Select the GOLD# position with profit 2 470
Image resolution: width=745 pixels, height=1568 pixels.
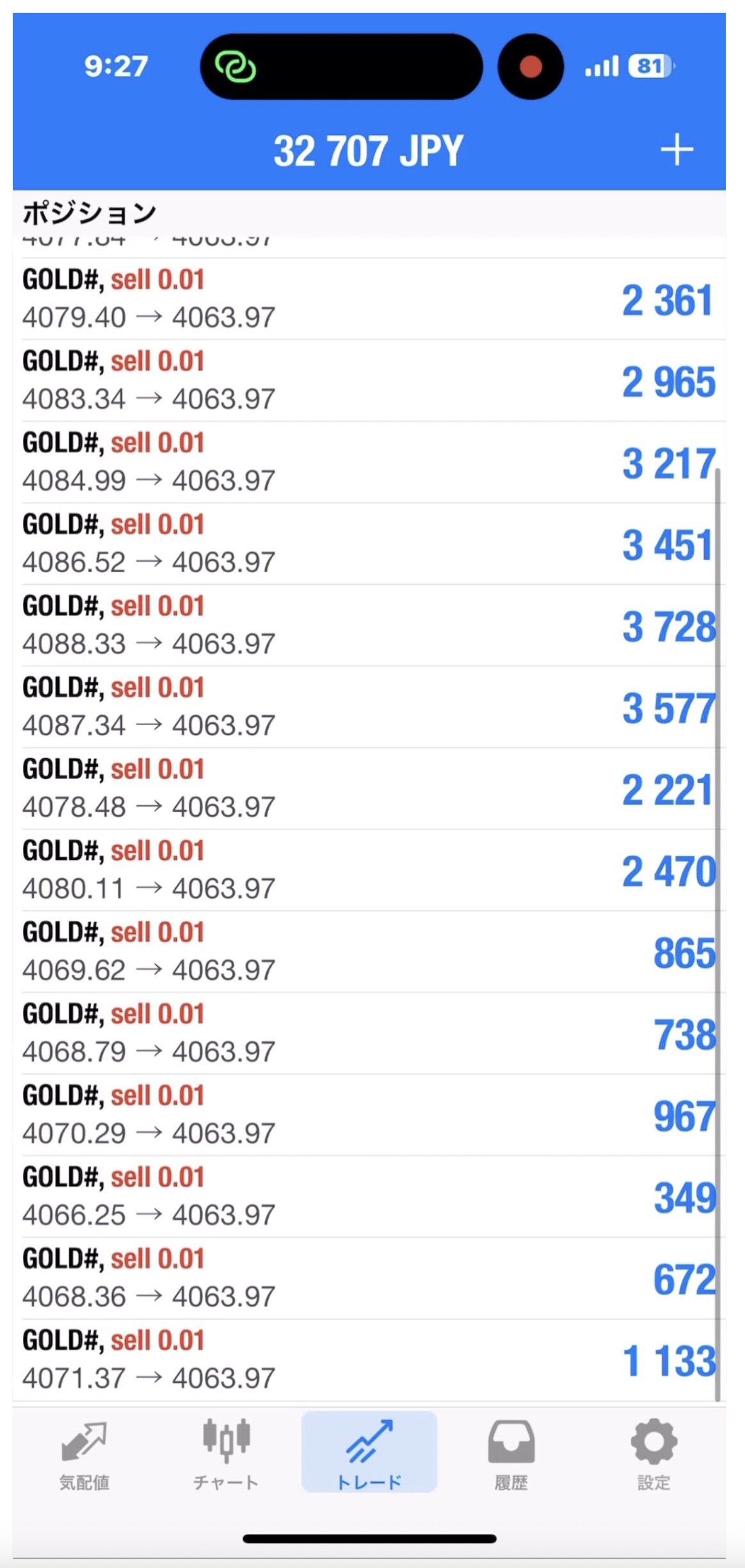[369, 870]
